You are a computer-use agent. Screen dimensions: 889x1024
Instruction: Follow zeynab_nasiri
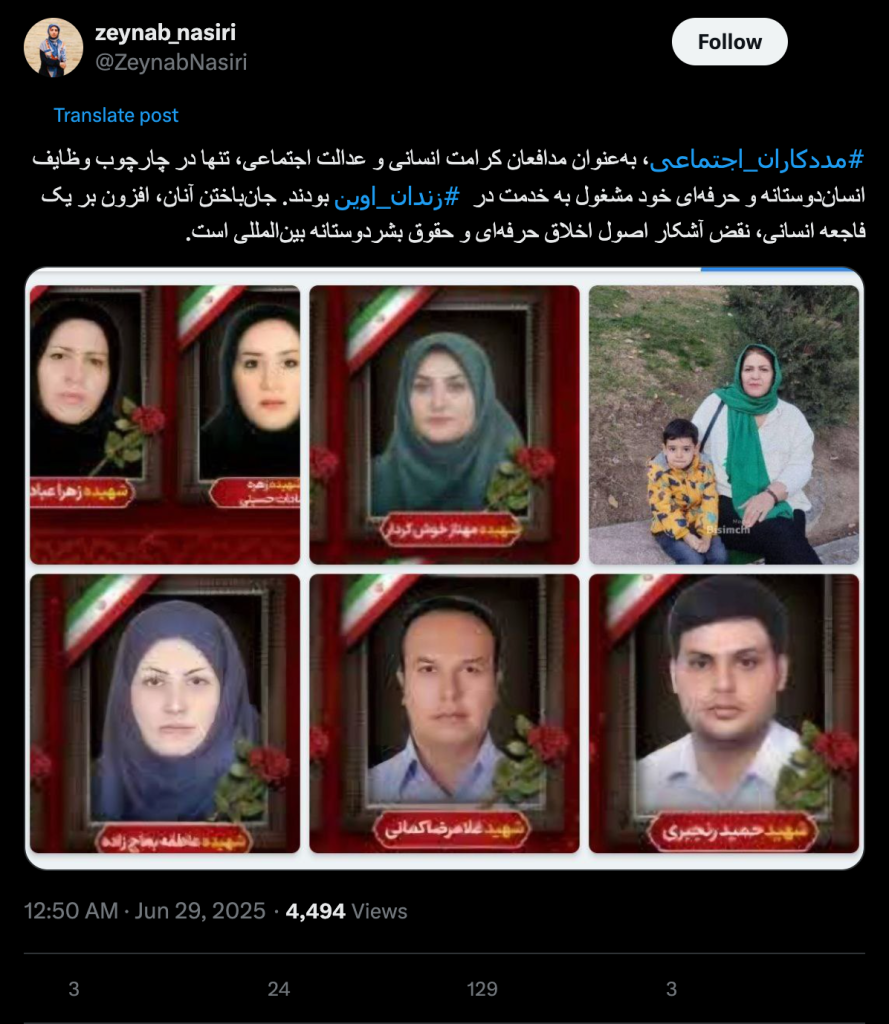click(x=729, y=42)
